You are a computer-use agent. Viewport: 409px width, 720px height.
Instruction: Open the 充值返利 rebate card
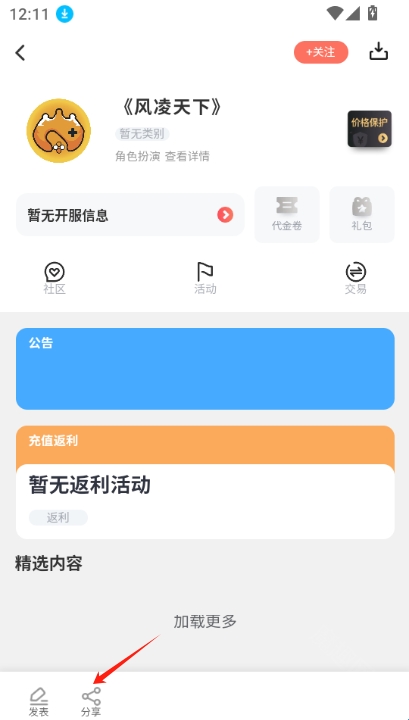205,482
